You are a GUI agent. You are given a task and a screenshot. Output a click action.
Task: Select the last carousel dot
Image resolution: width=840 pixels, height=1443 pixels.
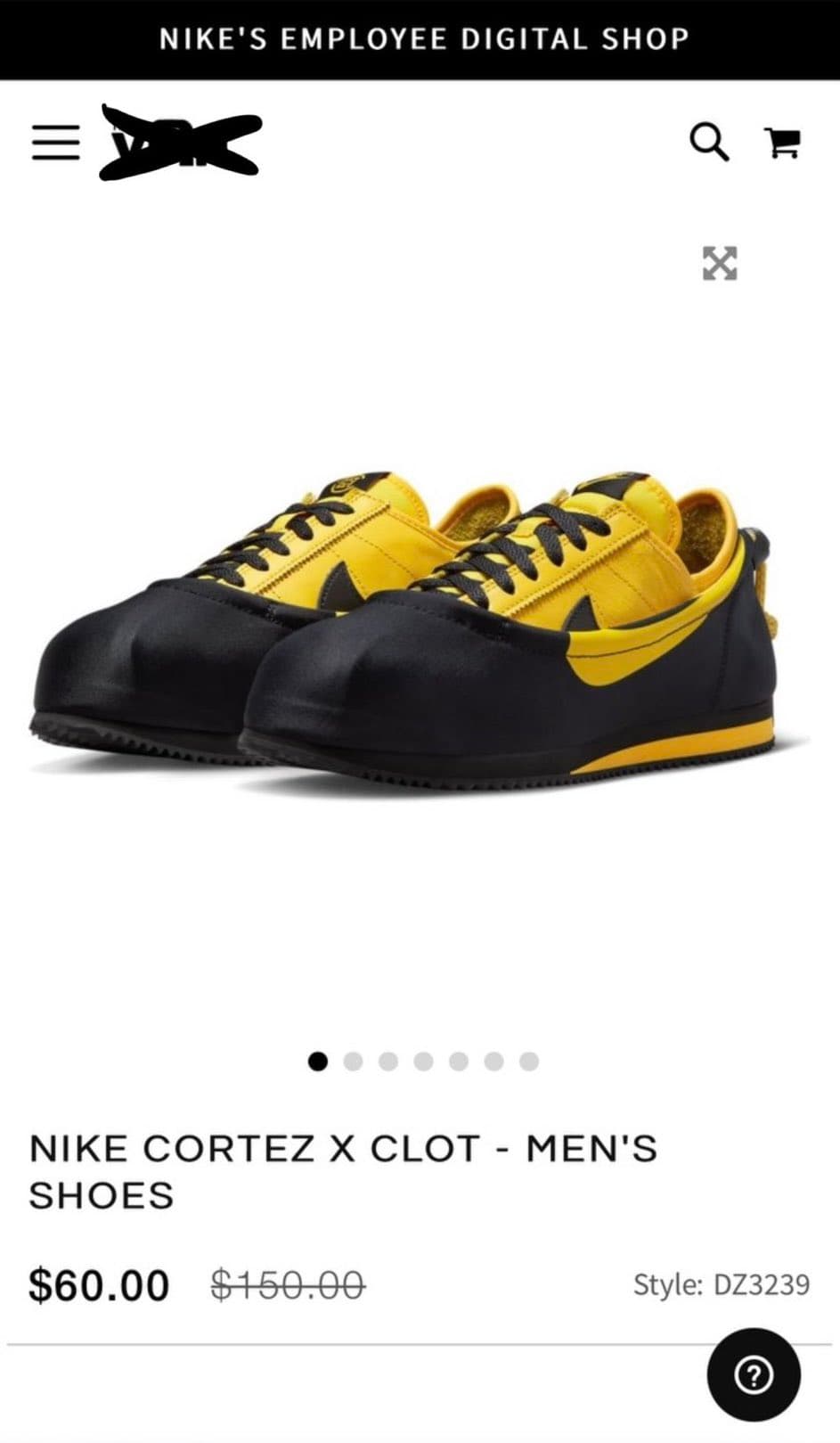point(529,1062)
